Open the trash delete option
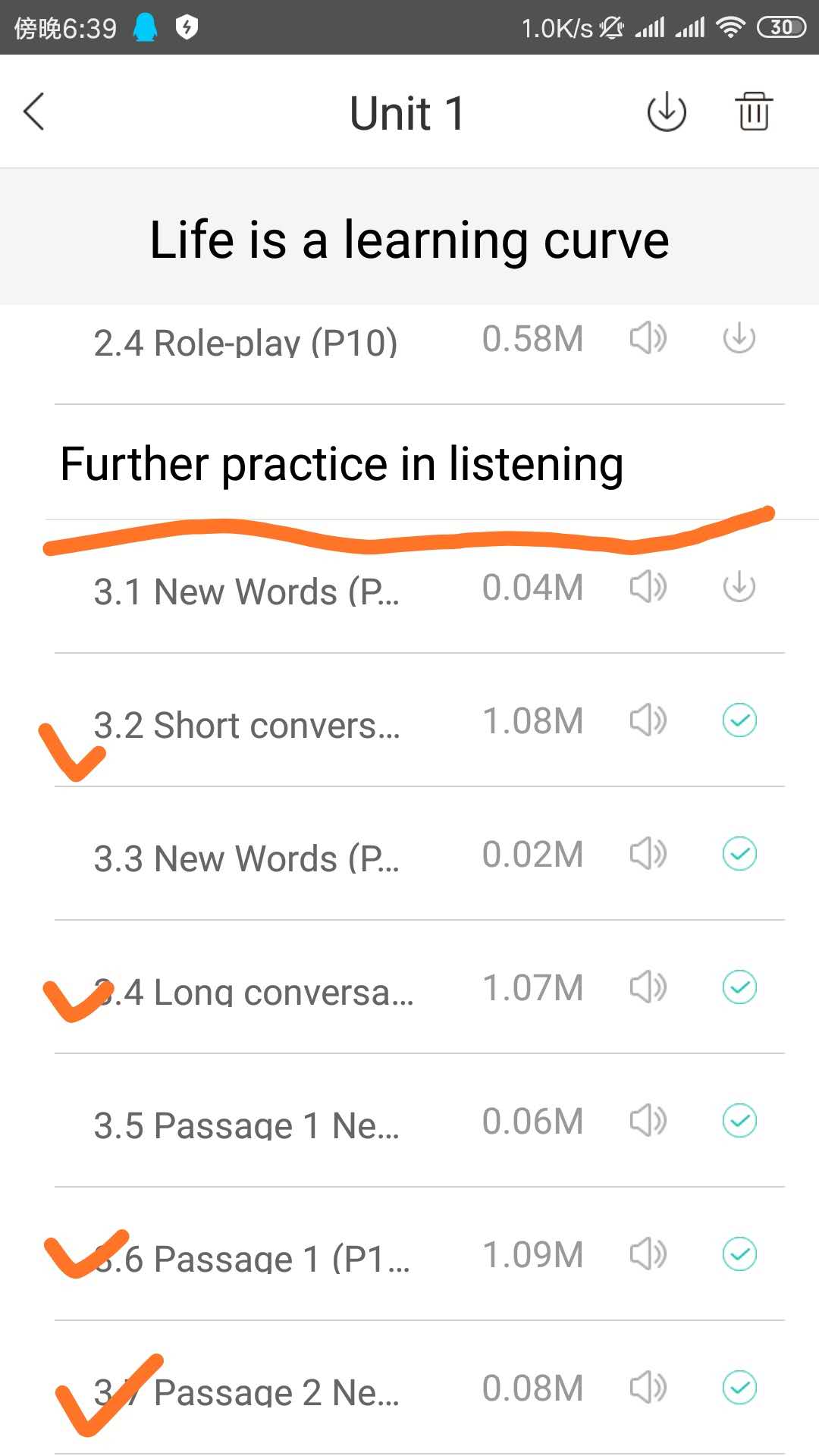819x1456 pixels. [x=753, y=112]
